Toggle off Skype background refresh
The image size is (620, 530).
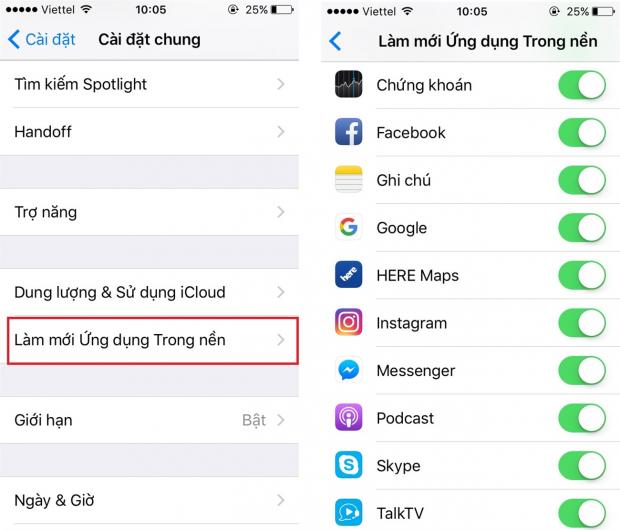[x=581, y=465]
